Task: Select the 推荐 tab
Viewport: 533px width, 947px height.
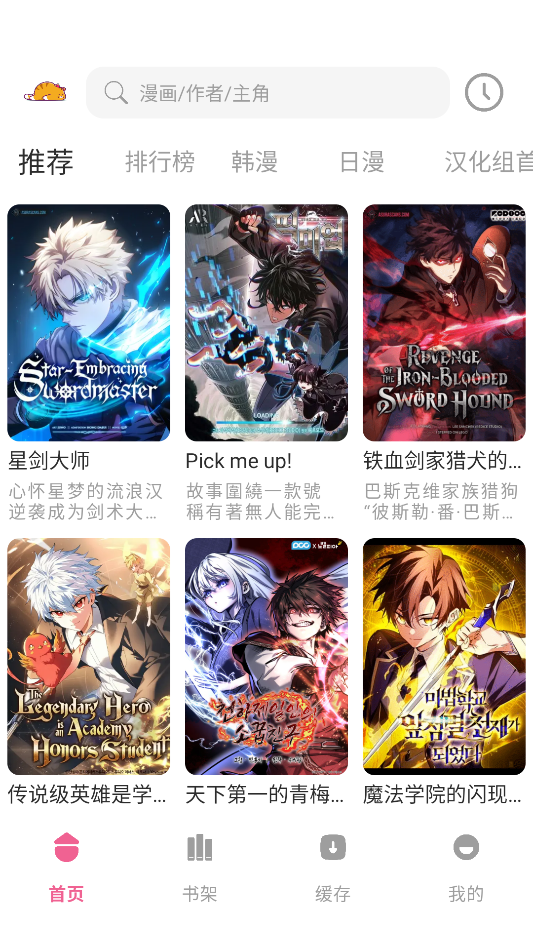Action: pos(46,162)
